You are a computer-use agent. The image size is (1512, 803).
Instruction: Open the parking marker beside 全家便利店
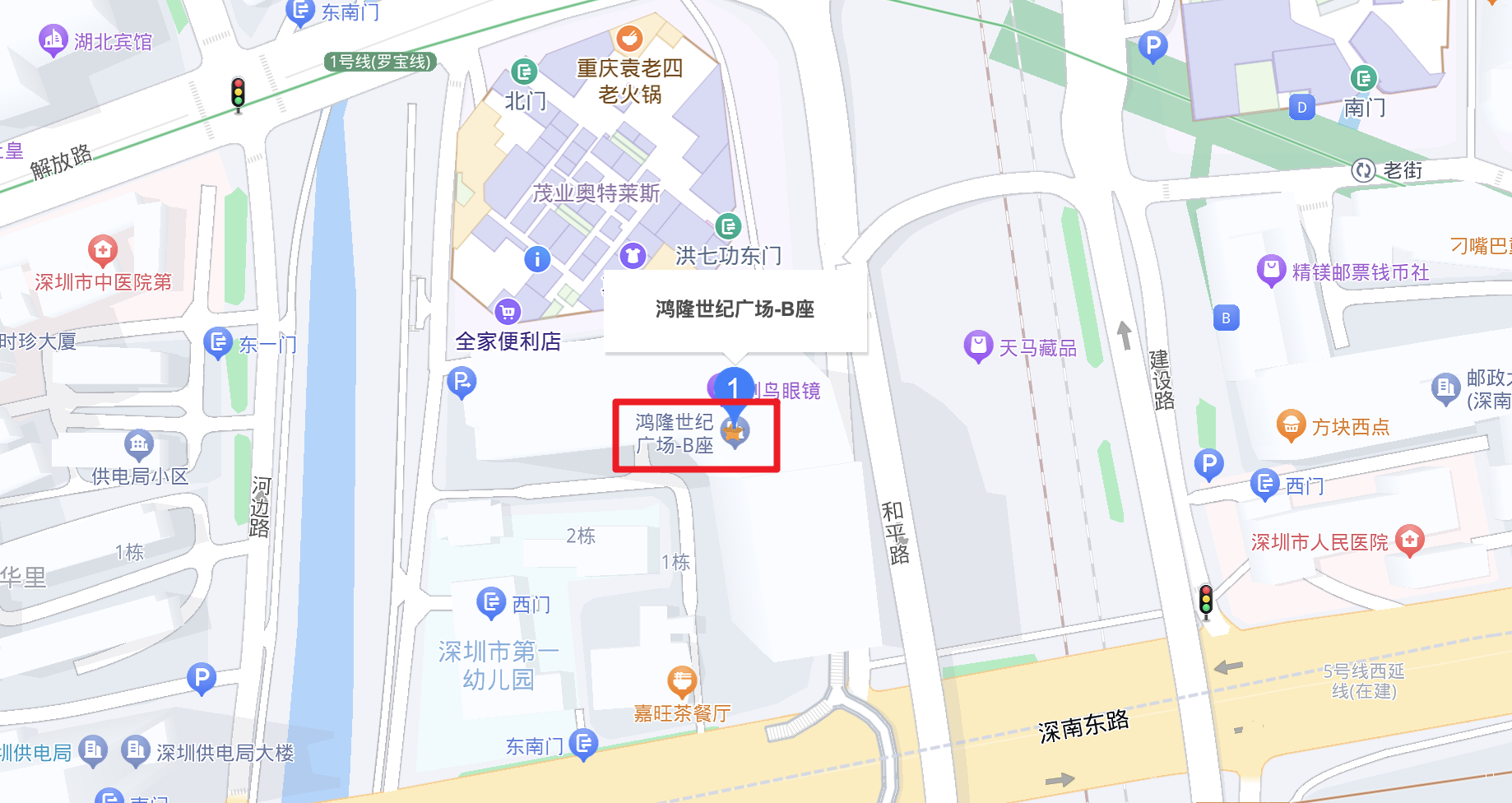461,383
